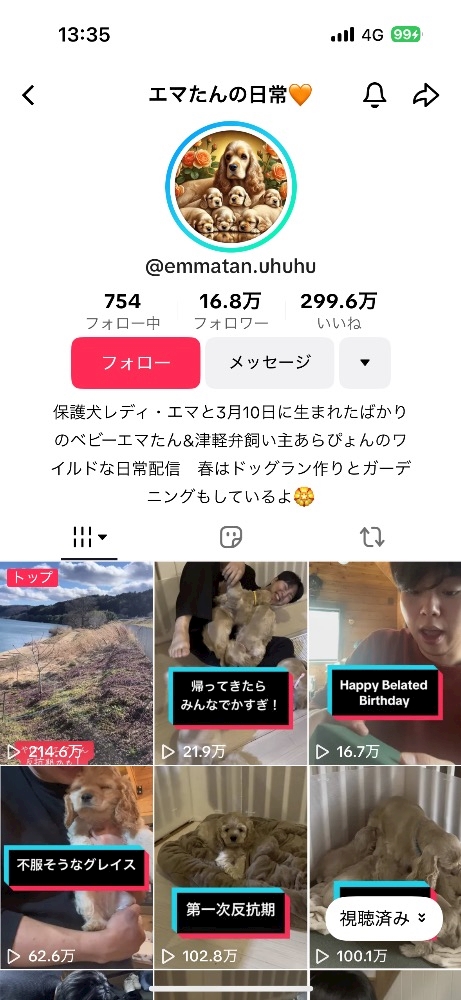Viewport: 461px width, 1000px height.
Task: Play the 帰ってきたらみんなでかすぎ video
Action: [231, 663]
